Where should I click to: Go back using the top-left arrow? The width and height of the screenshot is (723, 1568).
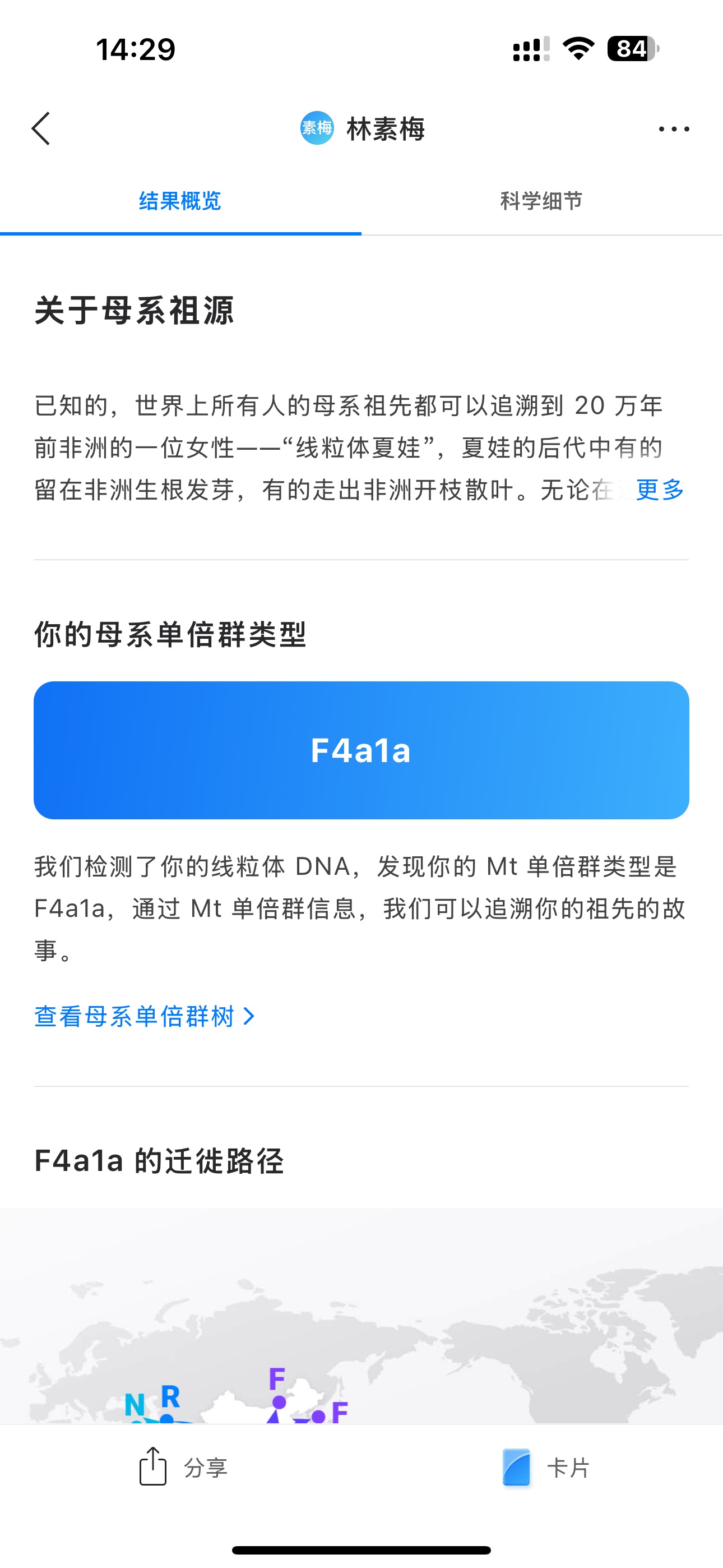41,128
